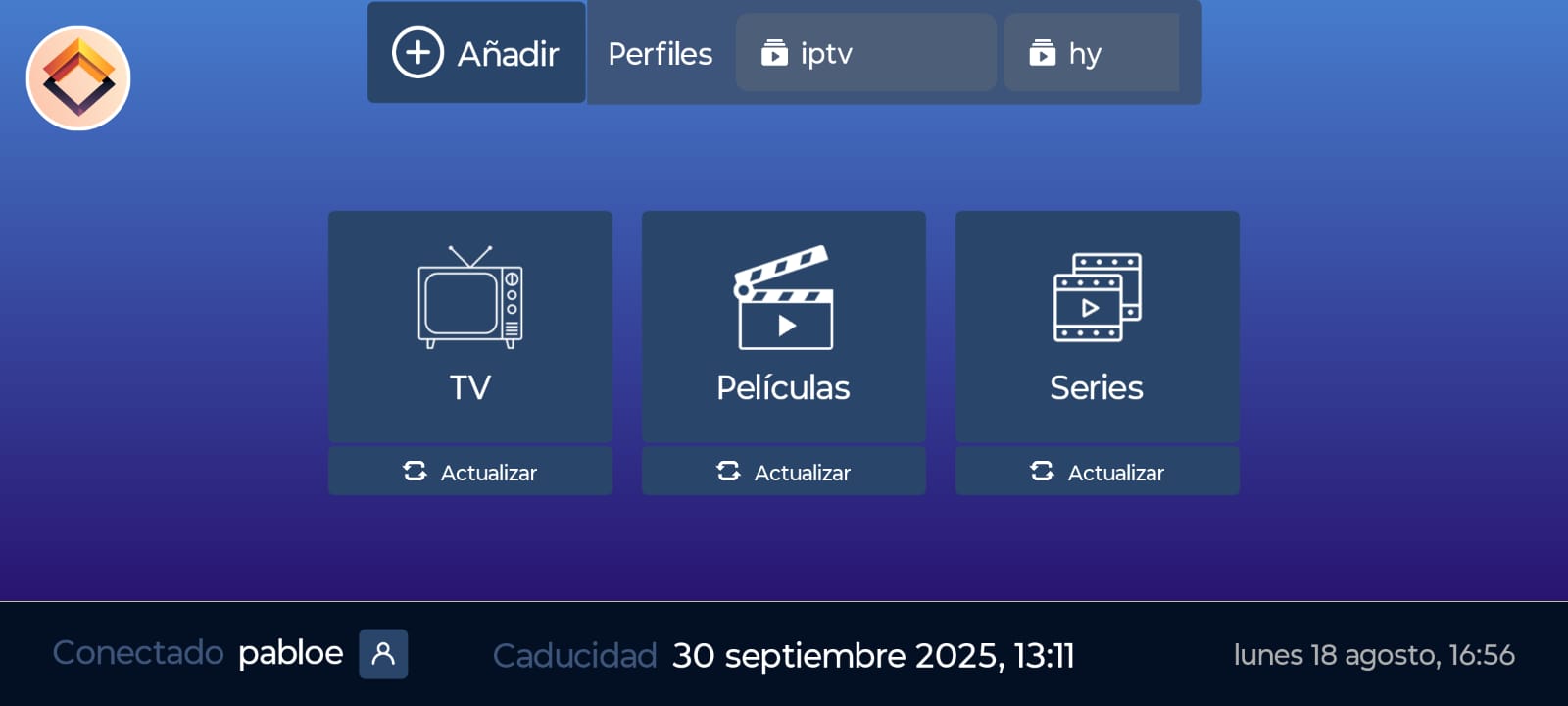Tap Actualizar under Películas
This screenshot has height=706, width=1568.
[784, 472]
